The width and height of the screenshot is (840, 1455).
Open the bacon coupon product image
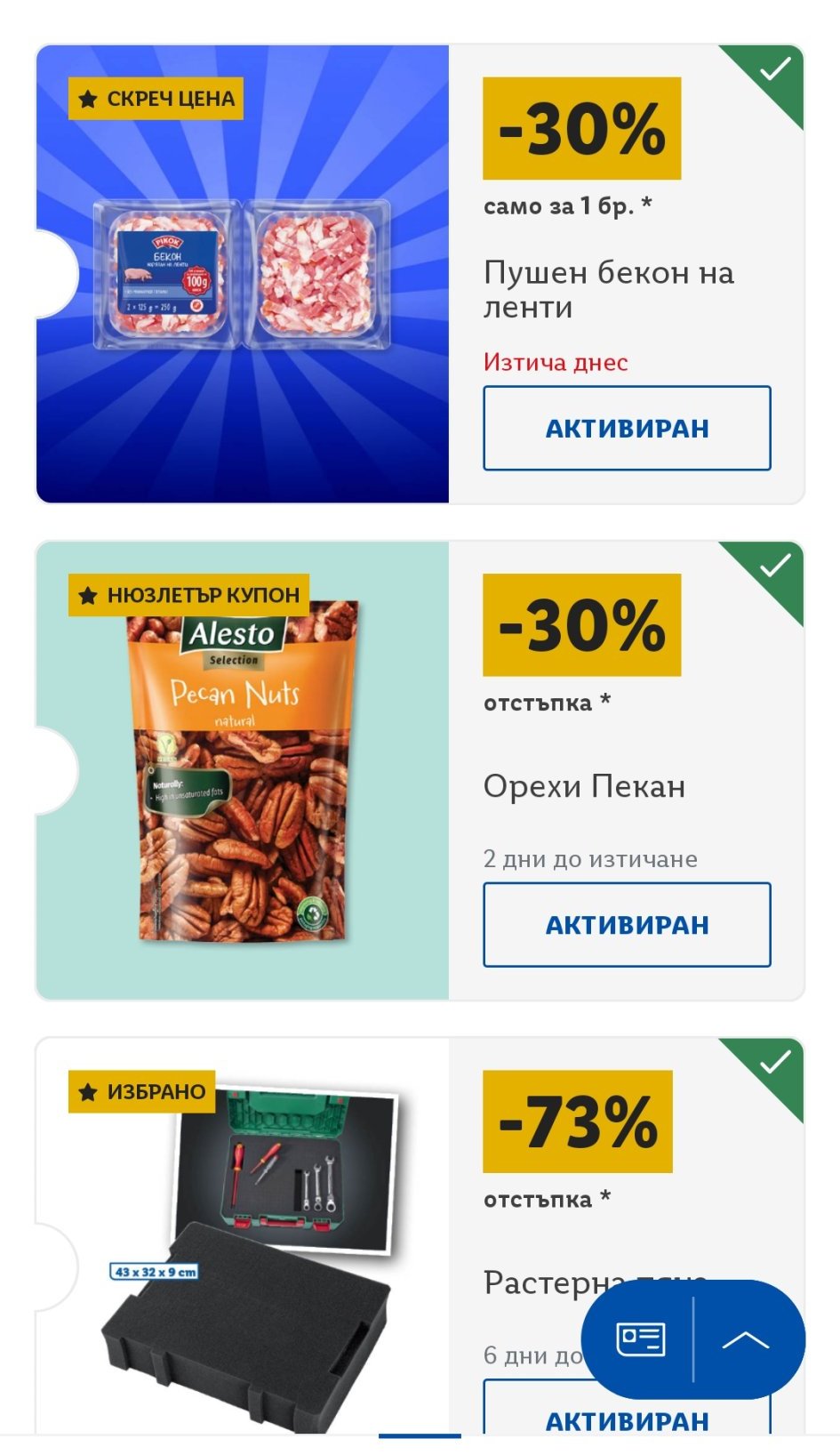click(x=243, y=274)
